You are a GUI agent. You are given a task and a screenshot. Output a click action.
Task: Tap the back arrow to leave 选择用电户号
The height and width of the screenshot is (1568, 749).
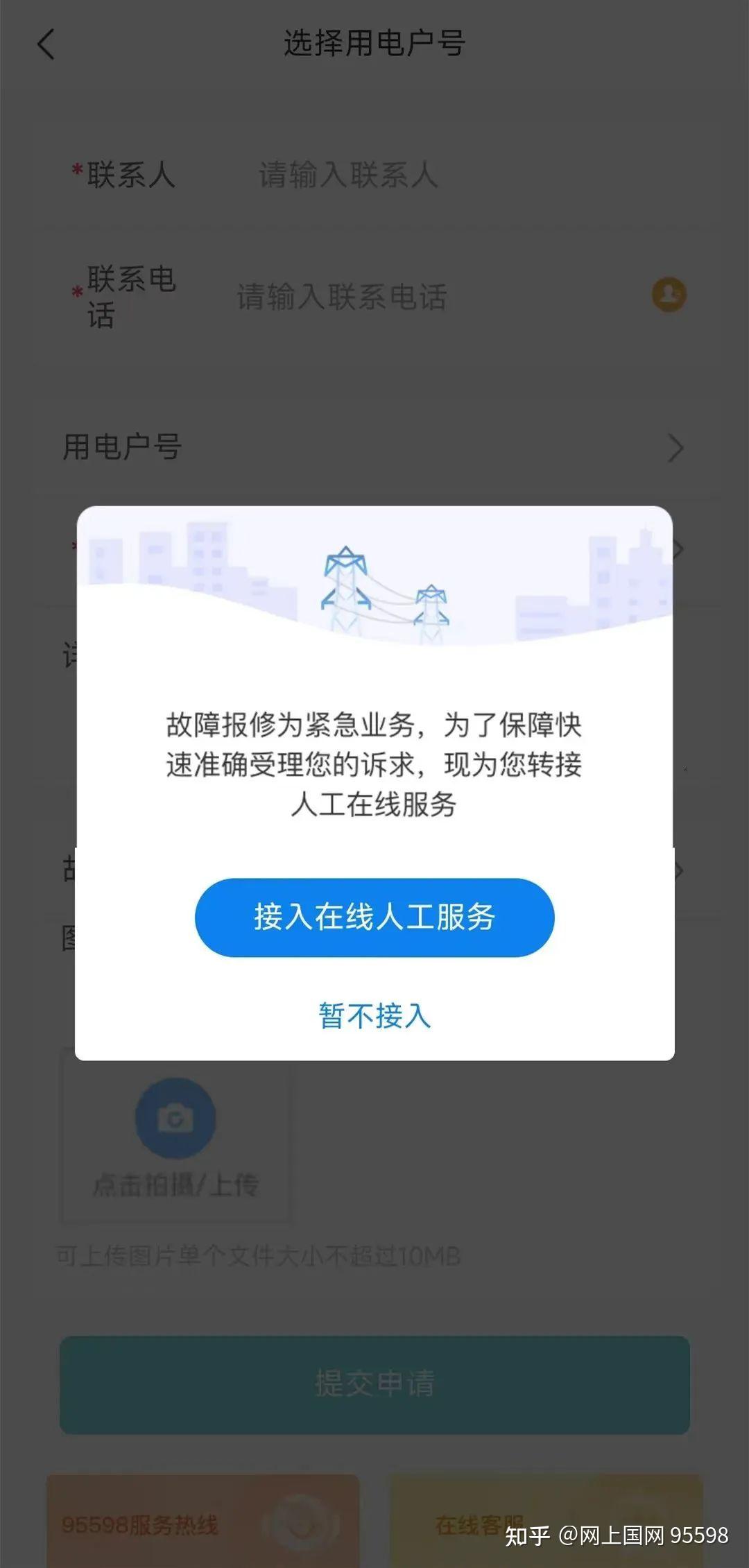pyautogui.click(x=46, y=44)
